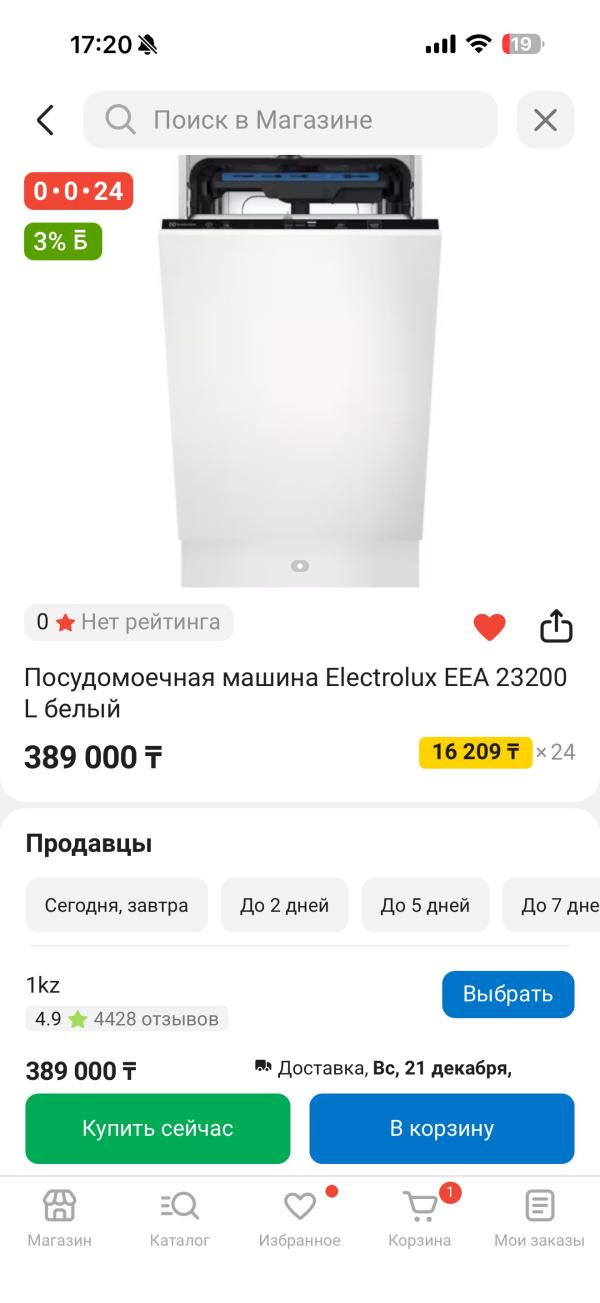This screenshot has width=600, height=1303.
Task: Go to the 'Избранное' tab
Action: click(300, 1218)
